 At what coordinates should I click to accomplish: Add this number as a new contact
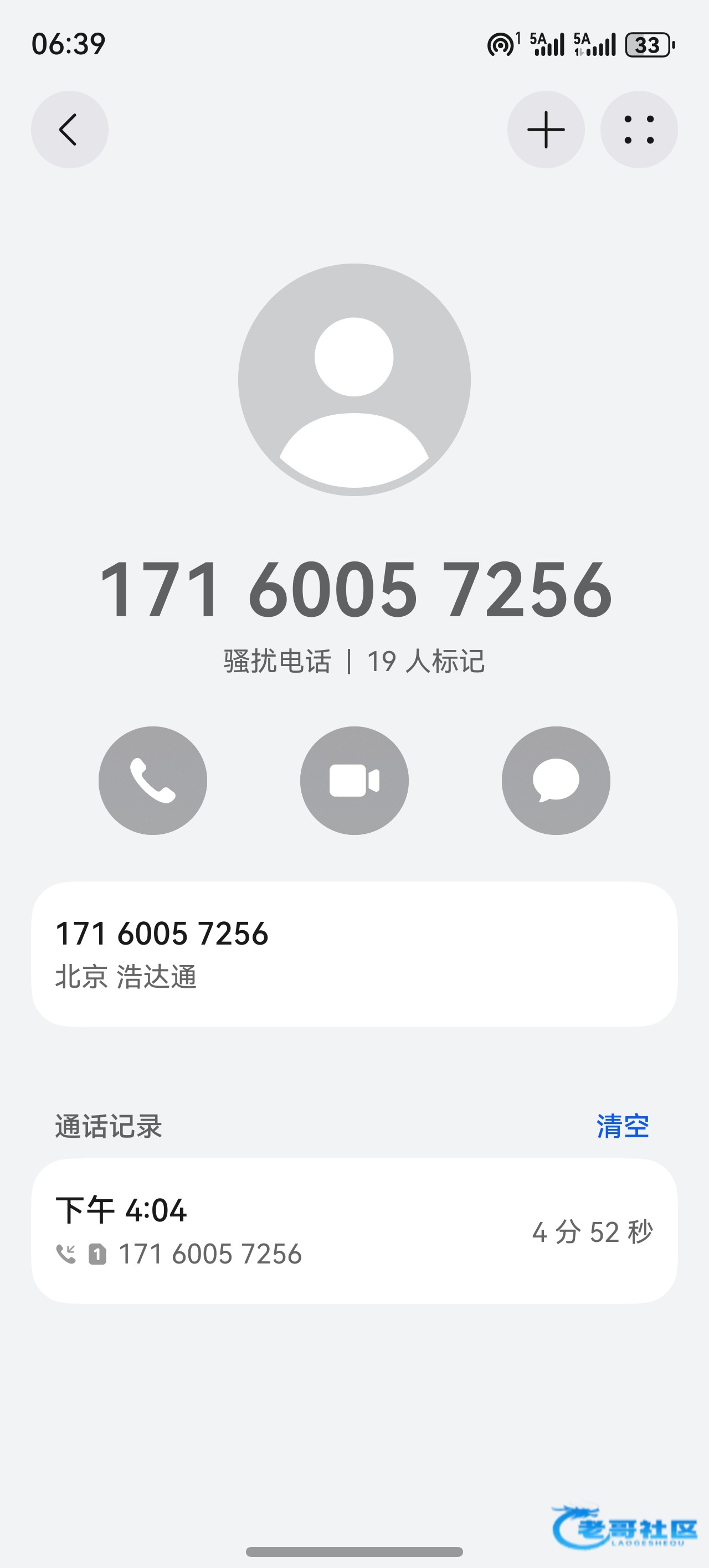pyautogui.click(x=546, y=130)
